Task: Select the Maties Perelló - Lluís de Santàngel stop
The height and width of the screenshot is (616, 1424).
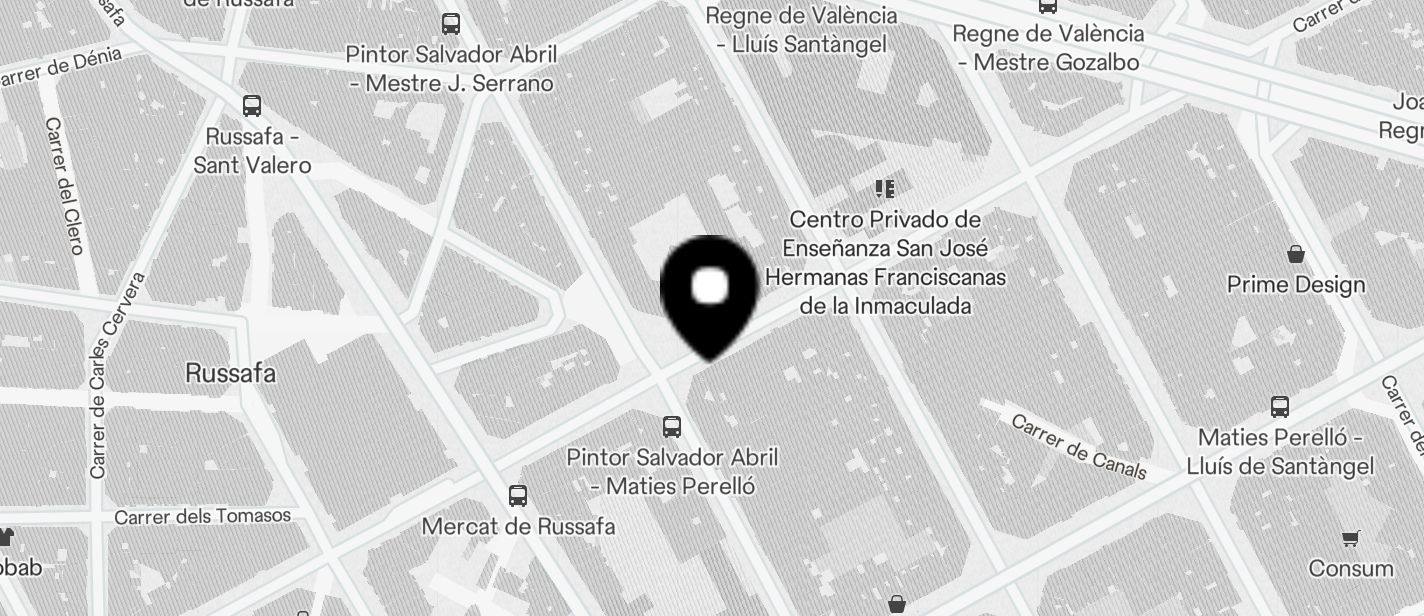Action: point(1280,407)
